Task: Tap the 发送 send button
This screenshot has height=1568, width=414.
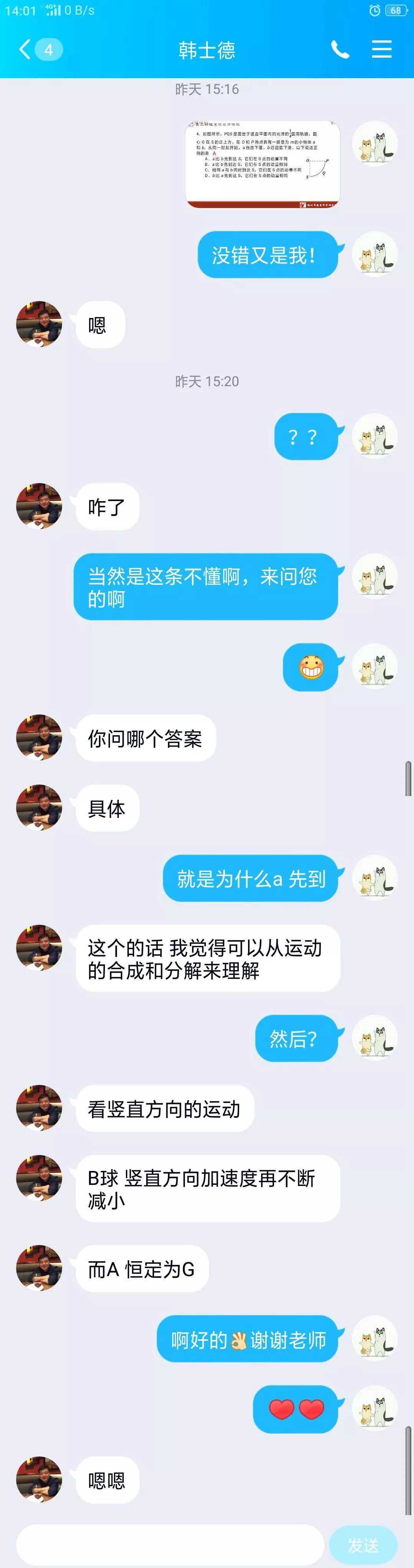Action: tap(363, 1545)
